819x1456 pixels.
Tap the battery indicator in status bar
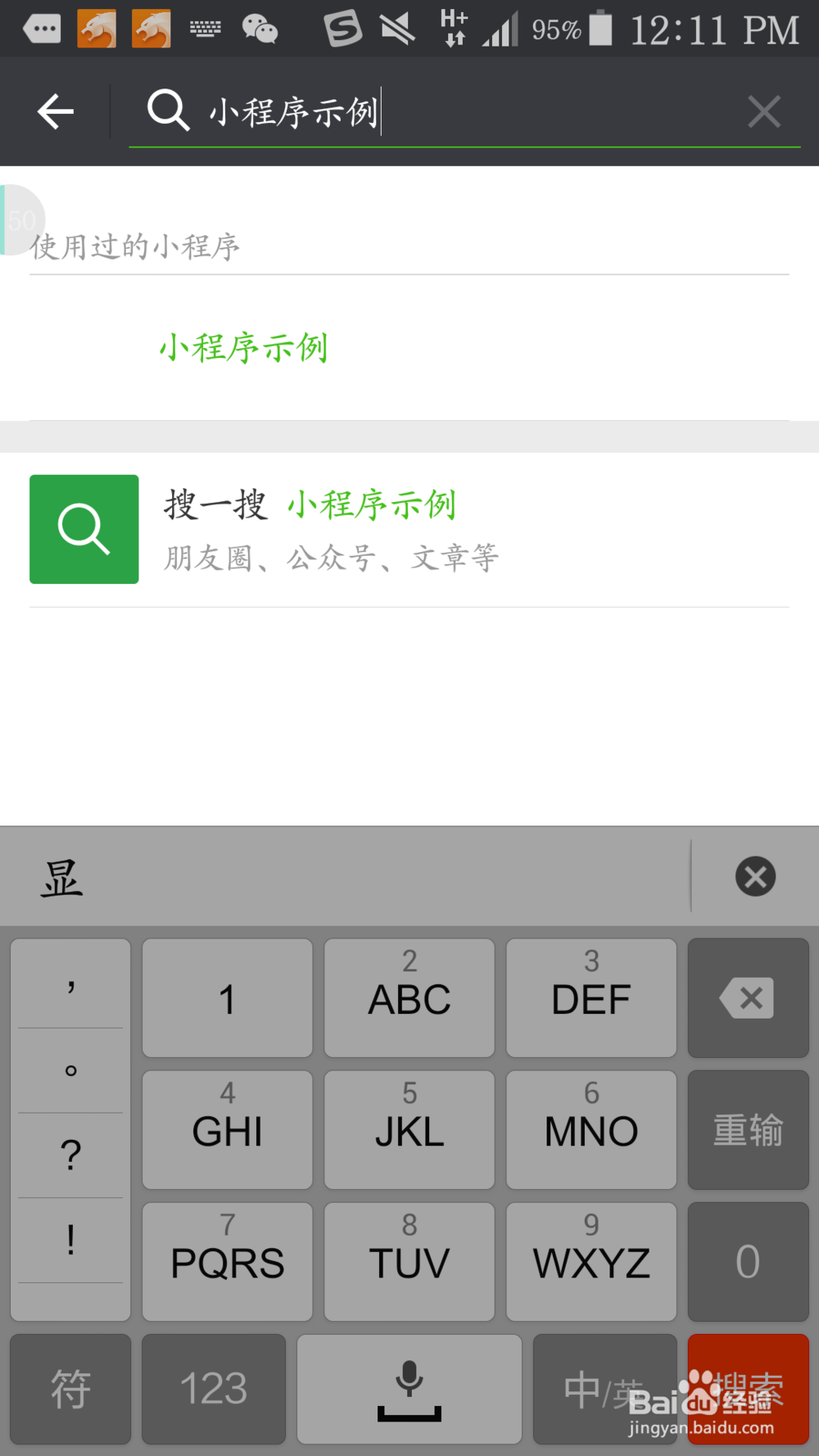coord(604,29)
